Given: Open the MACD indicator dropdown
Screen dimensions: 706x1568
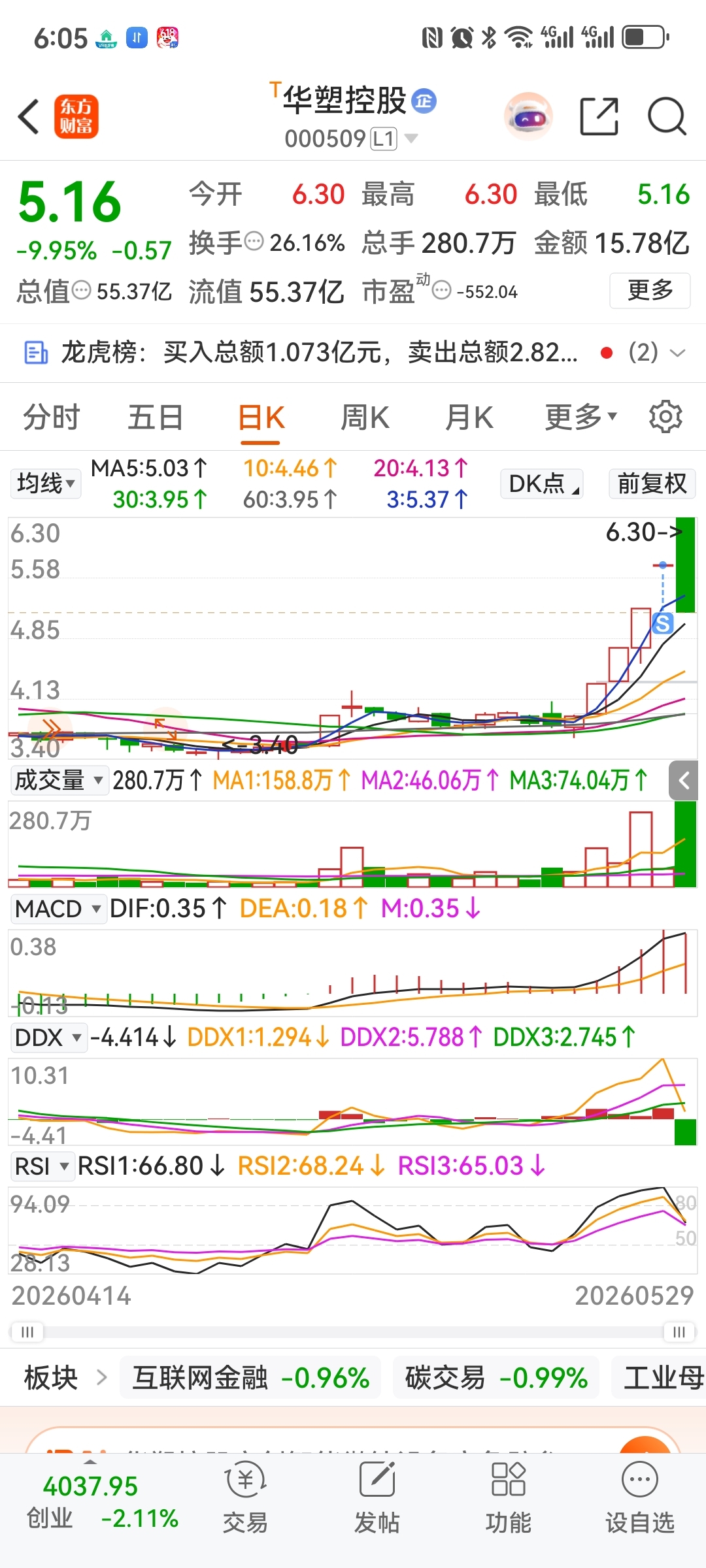Looking at the screenshot, I should coord(58,909).
